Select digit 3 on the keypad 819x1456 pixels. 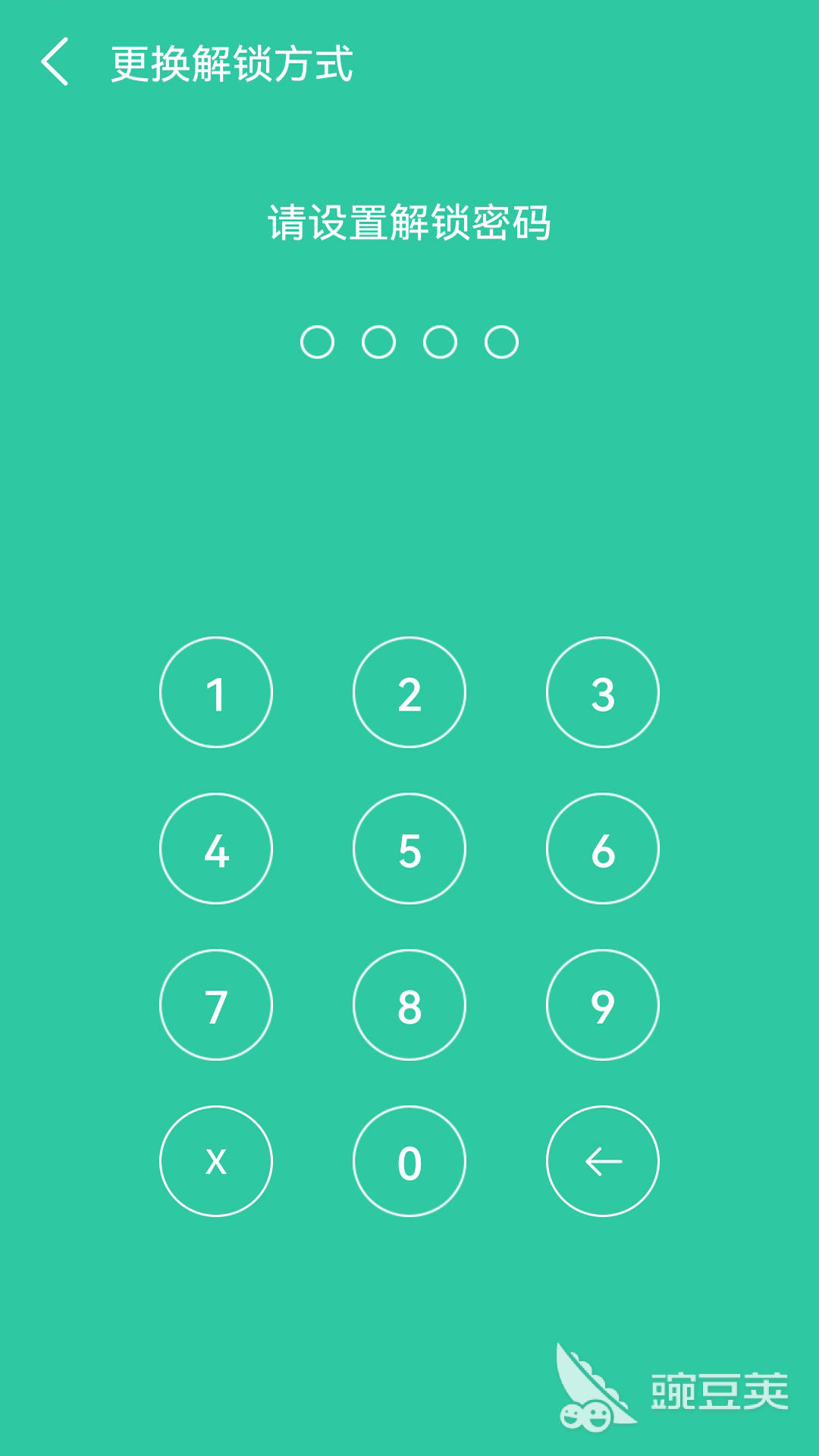[603, 692]
